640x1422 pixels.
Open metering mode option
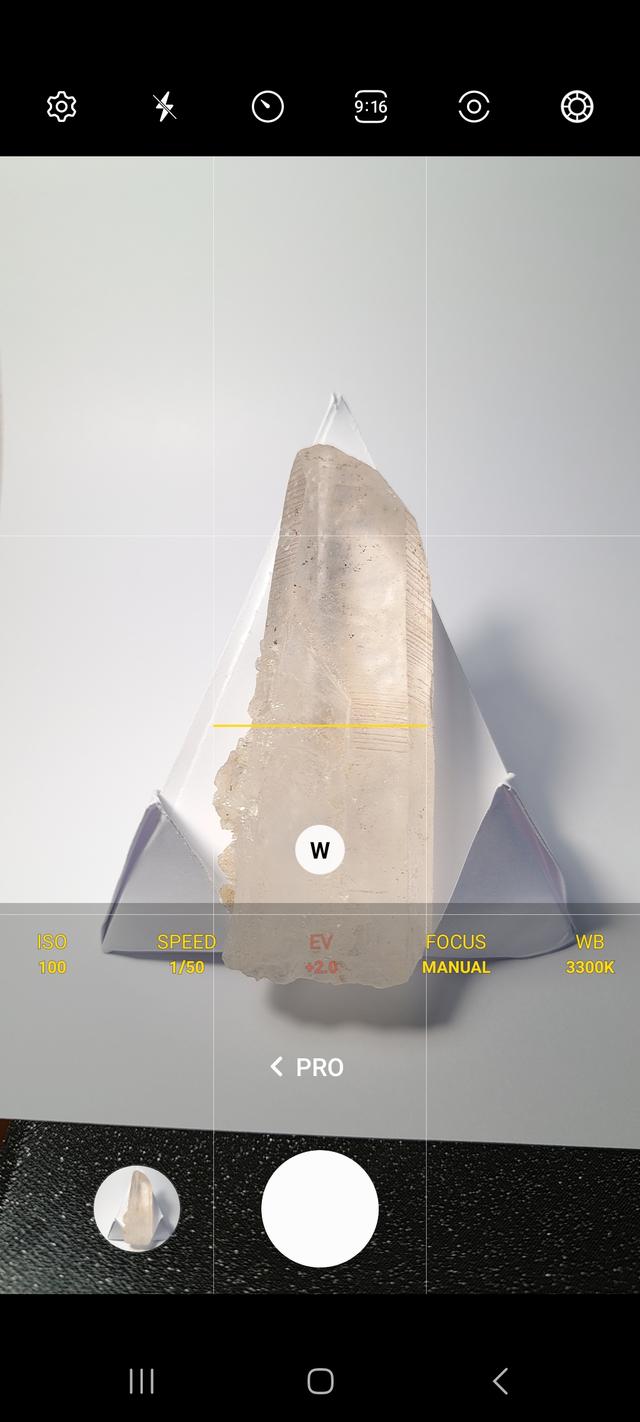coord(473,107)
